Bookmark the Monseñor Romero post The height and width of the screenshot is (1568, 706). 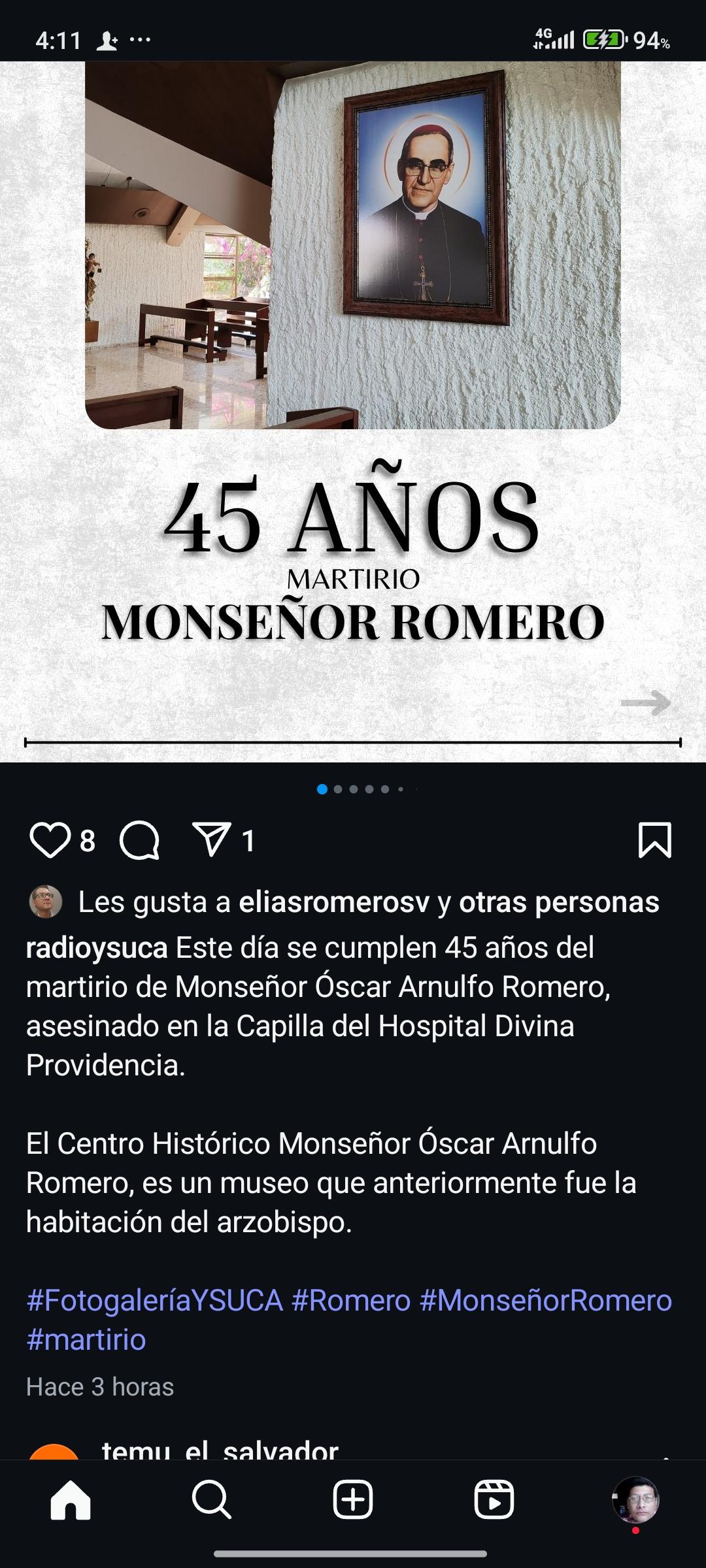(x=654, y=840)
